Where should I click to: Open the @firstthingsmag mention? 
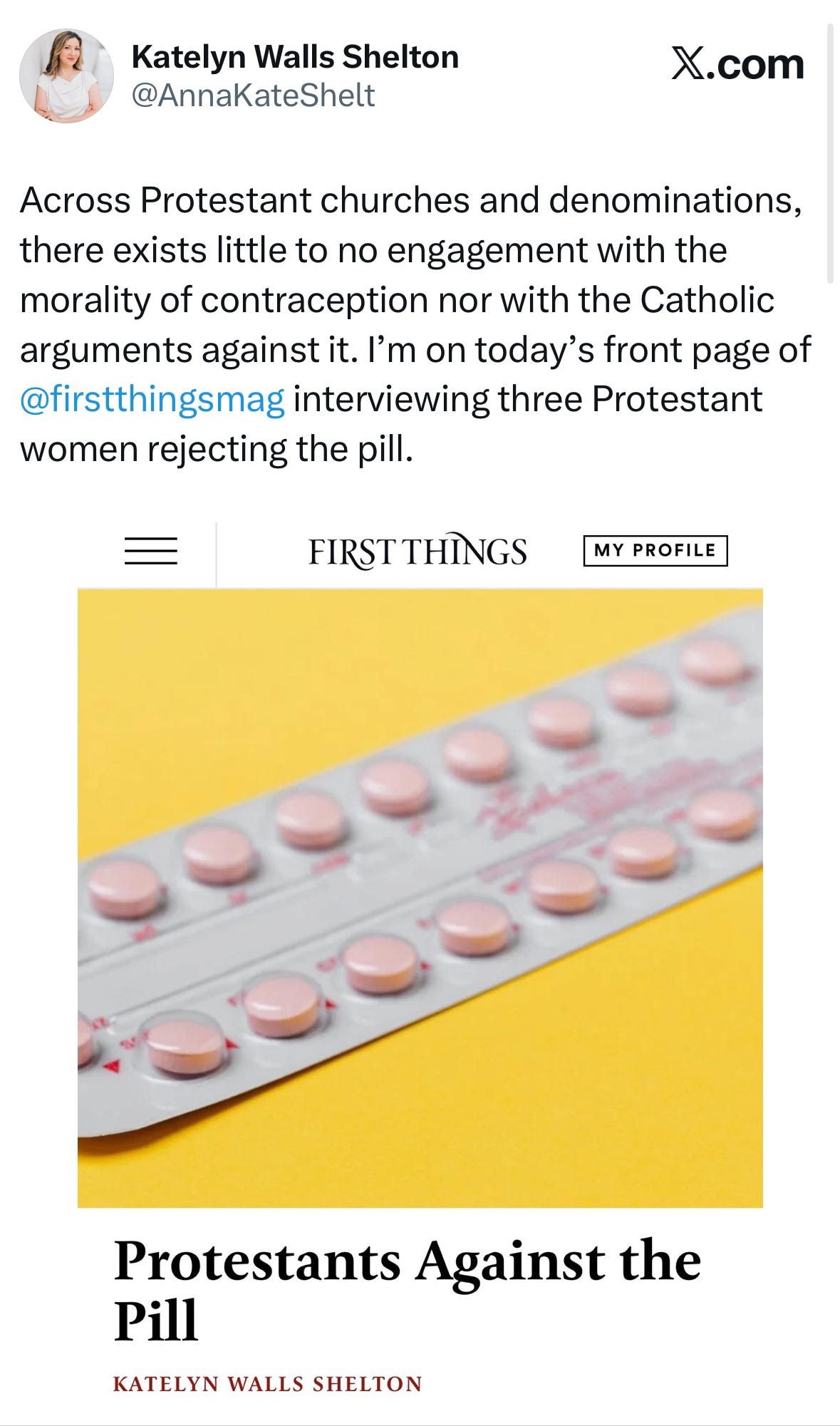pyautogui.click(x=152, y=399)
